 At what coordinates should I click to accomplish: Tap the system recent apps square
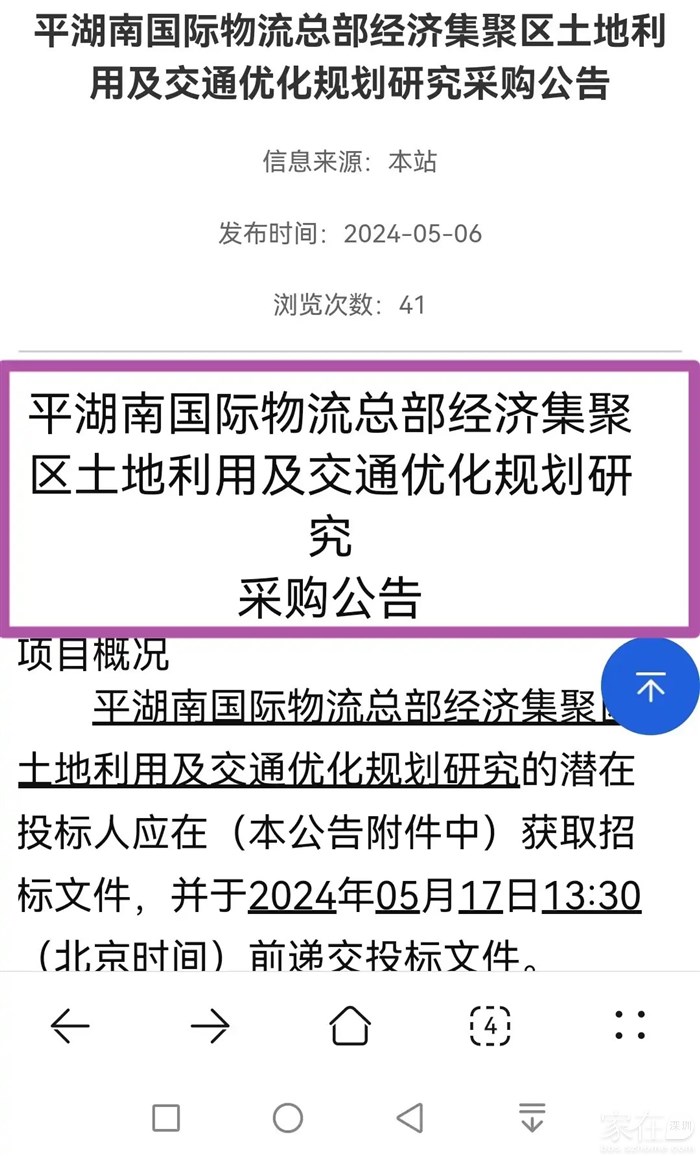click(166, 1117)
